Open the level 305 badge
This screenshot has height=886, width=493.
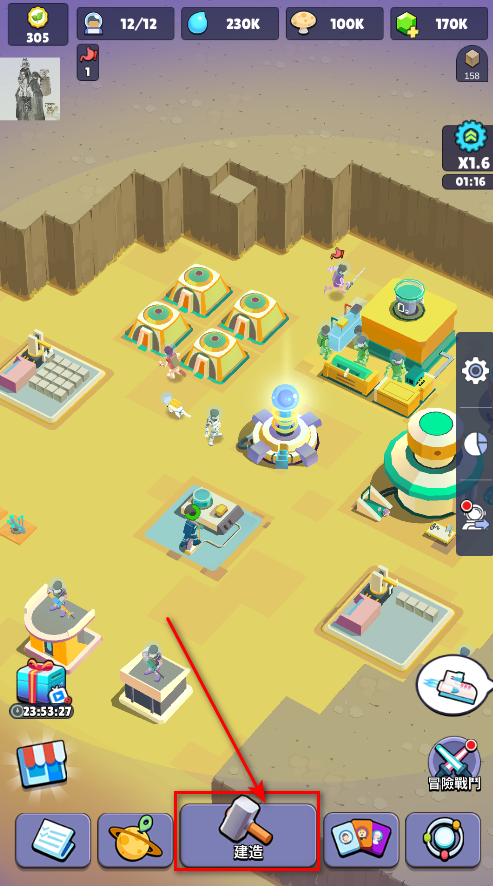pyautogui.click(x=38, y=24)
